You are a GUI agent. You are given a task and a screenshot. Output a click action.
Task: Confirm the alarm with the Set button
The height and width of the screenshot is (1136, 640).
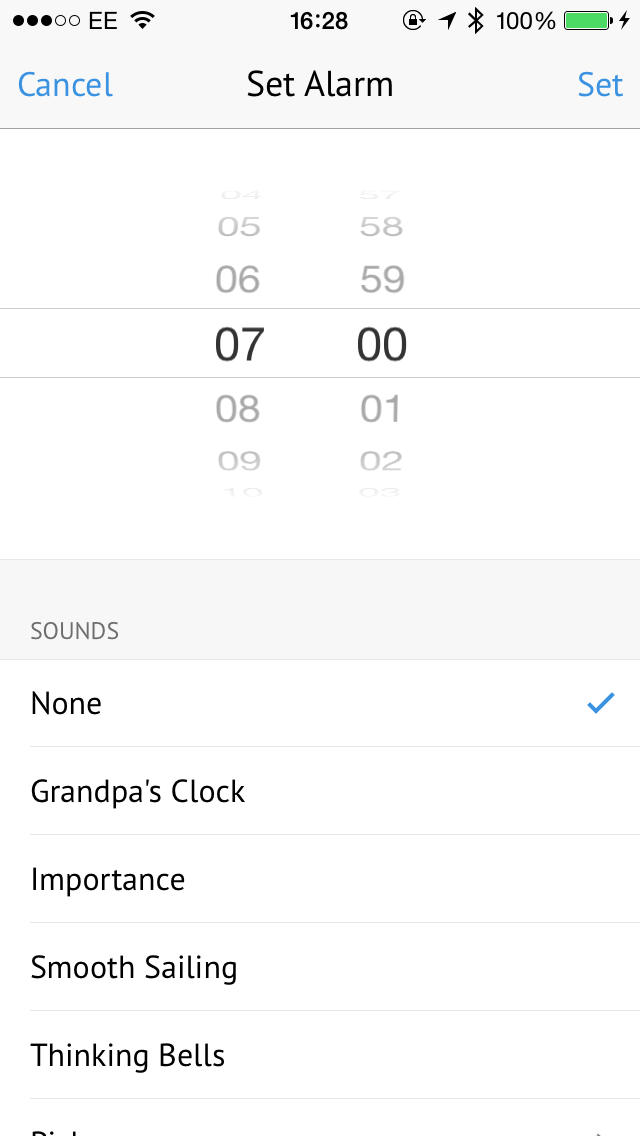(x=600, y=85)
